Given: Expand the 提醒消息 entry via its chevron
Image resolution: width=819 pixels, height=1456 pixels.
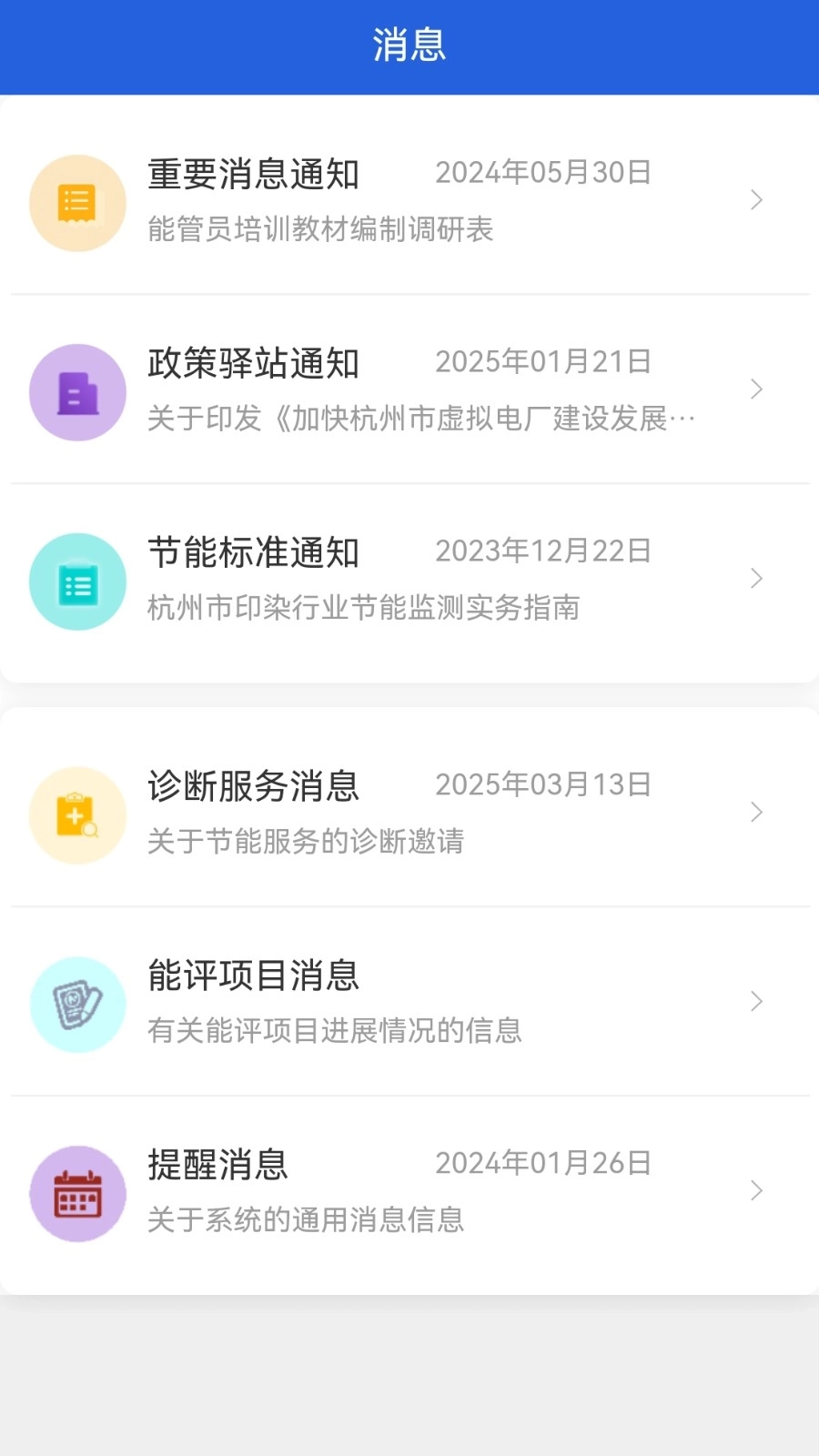Looking at the screenshot, I should [757, 1190].
